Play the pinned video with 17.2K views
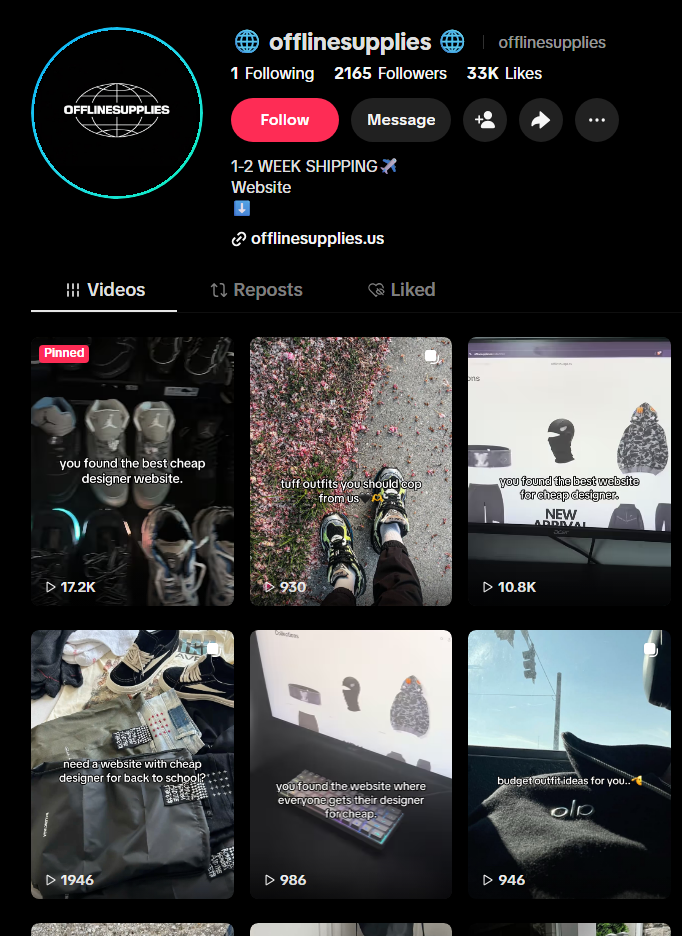The width and height of the screenshot is (682, 936). [x=133, y=472]
